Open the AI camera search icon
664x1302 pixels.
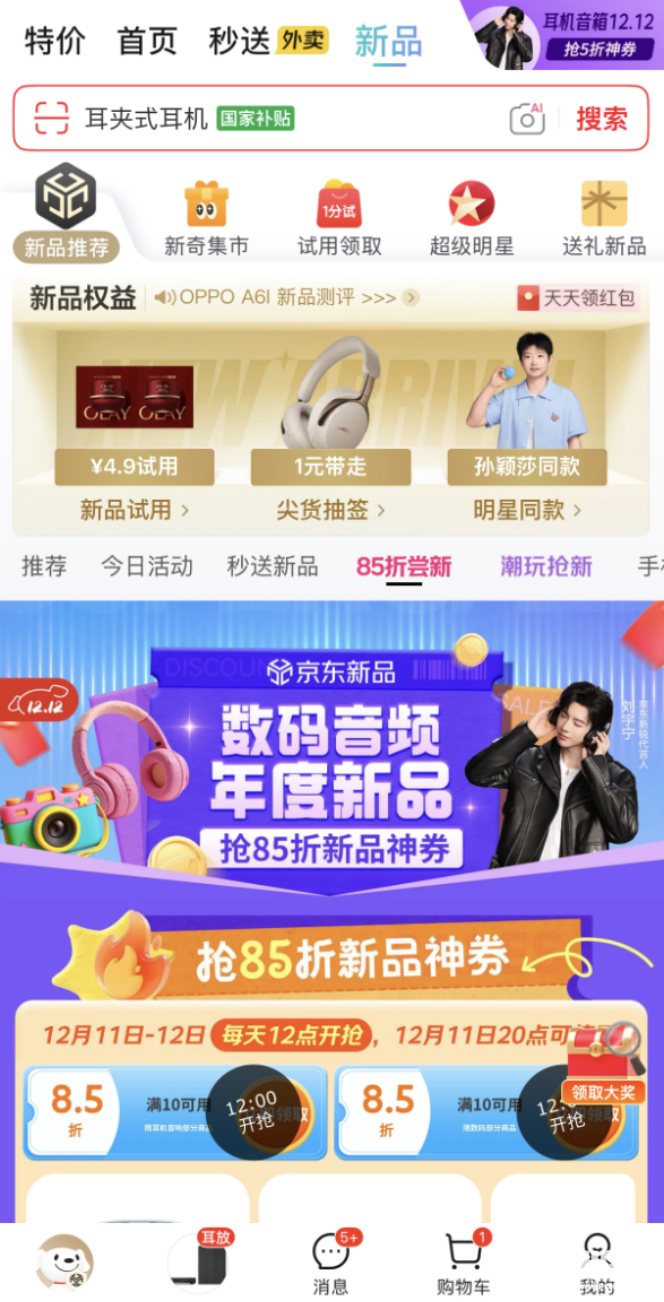point(527,119)
